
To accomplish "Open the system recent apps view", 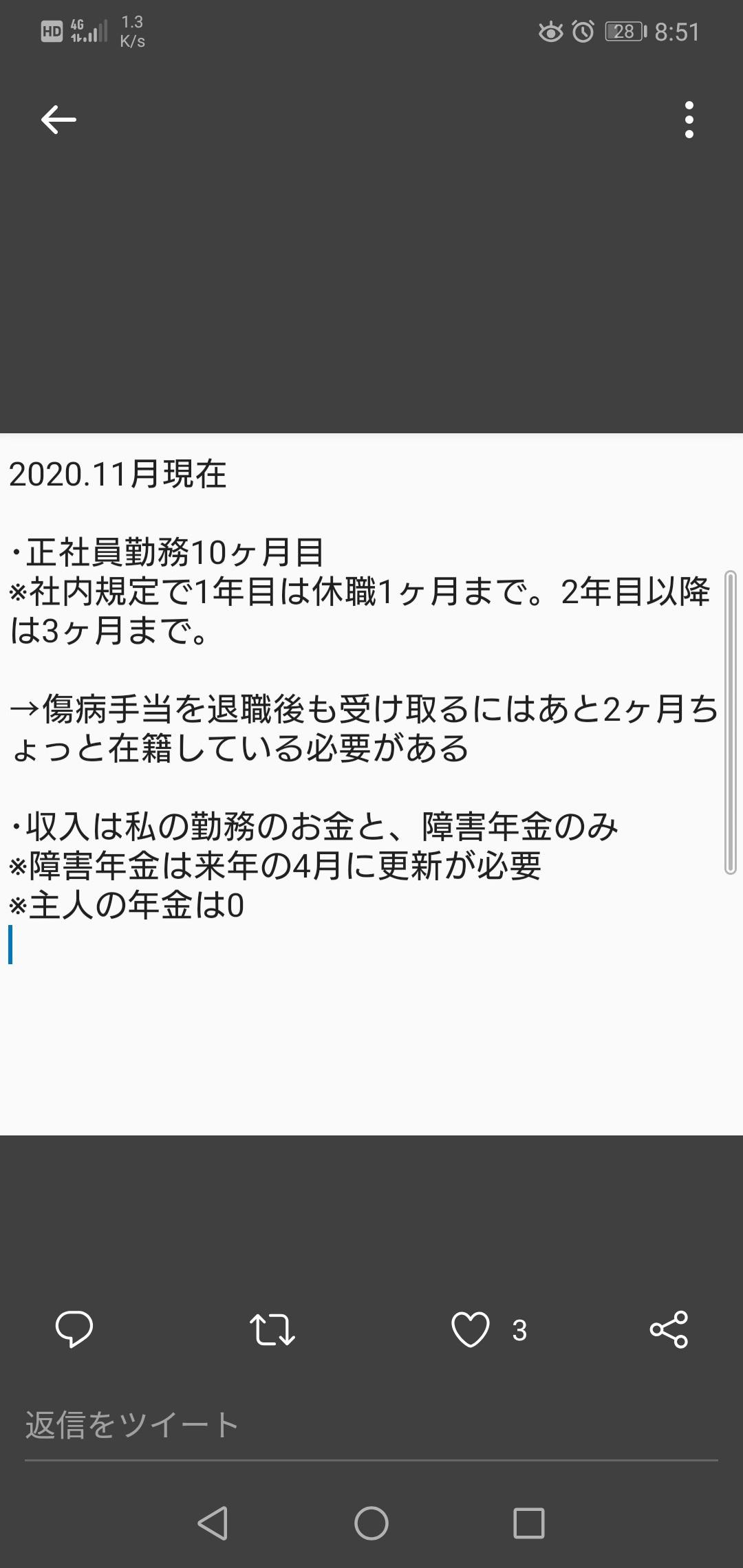I will [529, 1523].
